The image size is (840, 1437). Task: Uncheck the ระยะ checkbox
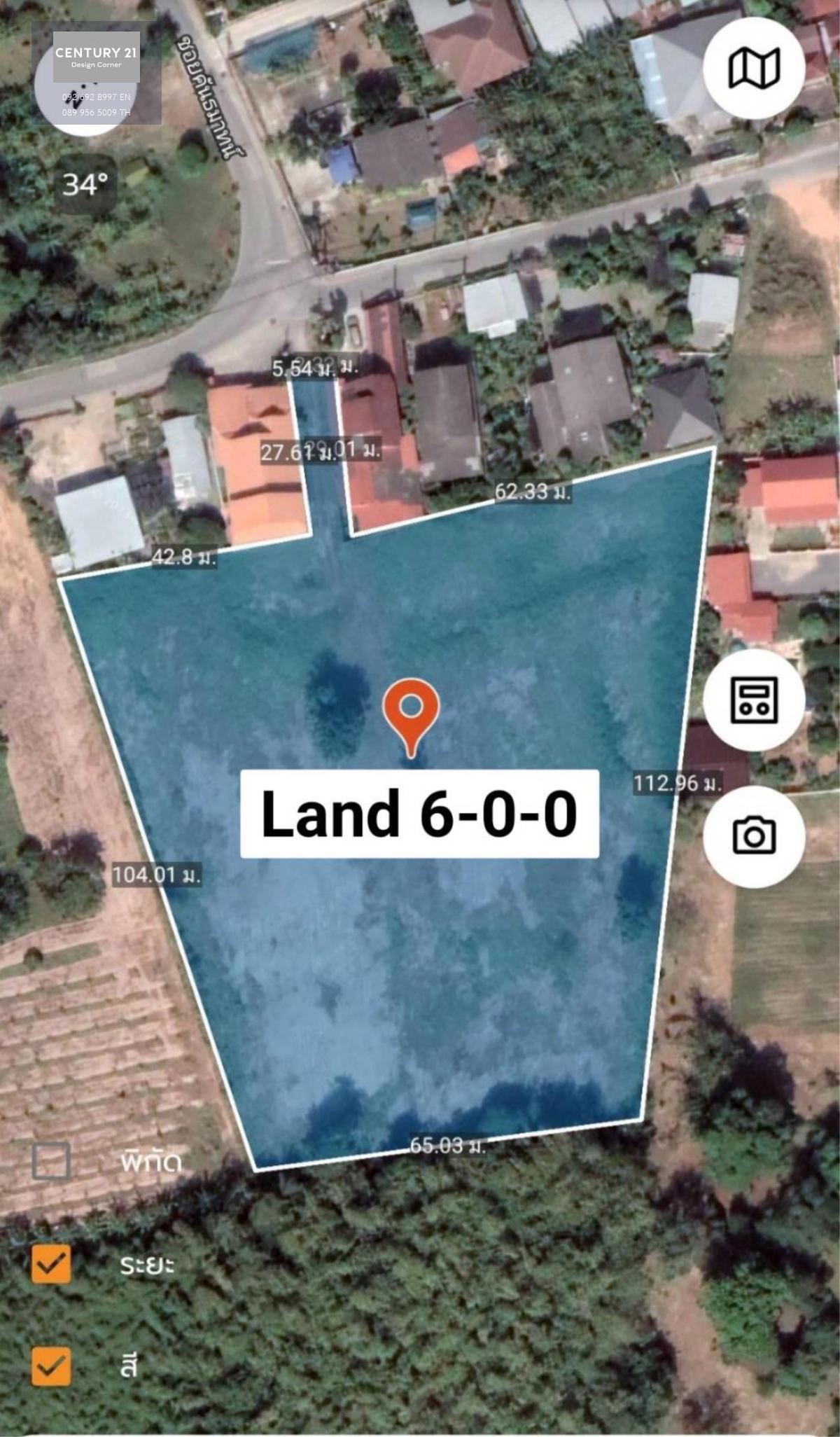[x=51, y=1264]
